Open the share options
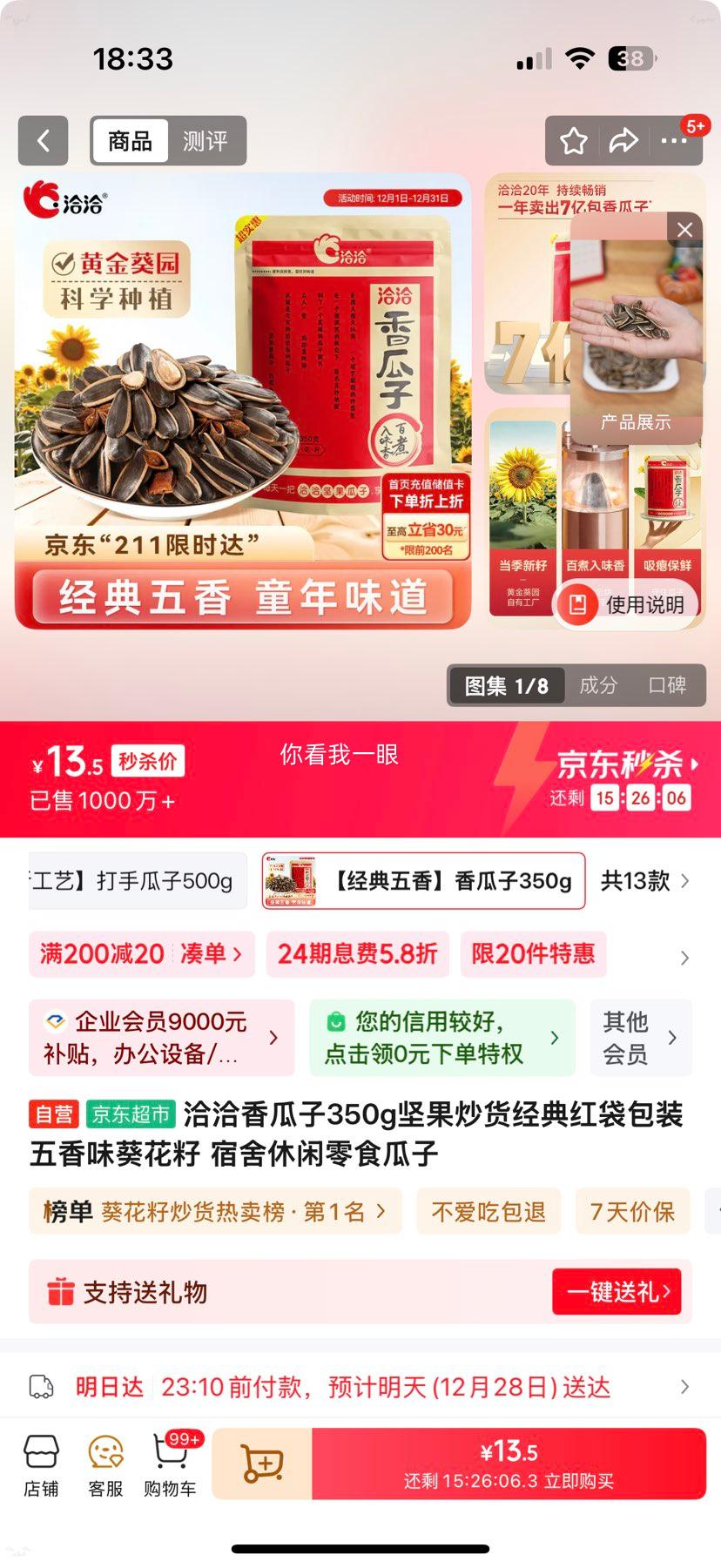 pos(624,140)
